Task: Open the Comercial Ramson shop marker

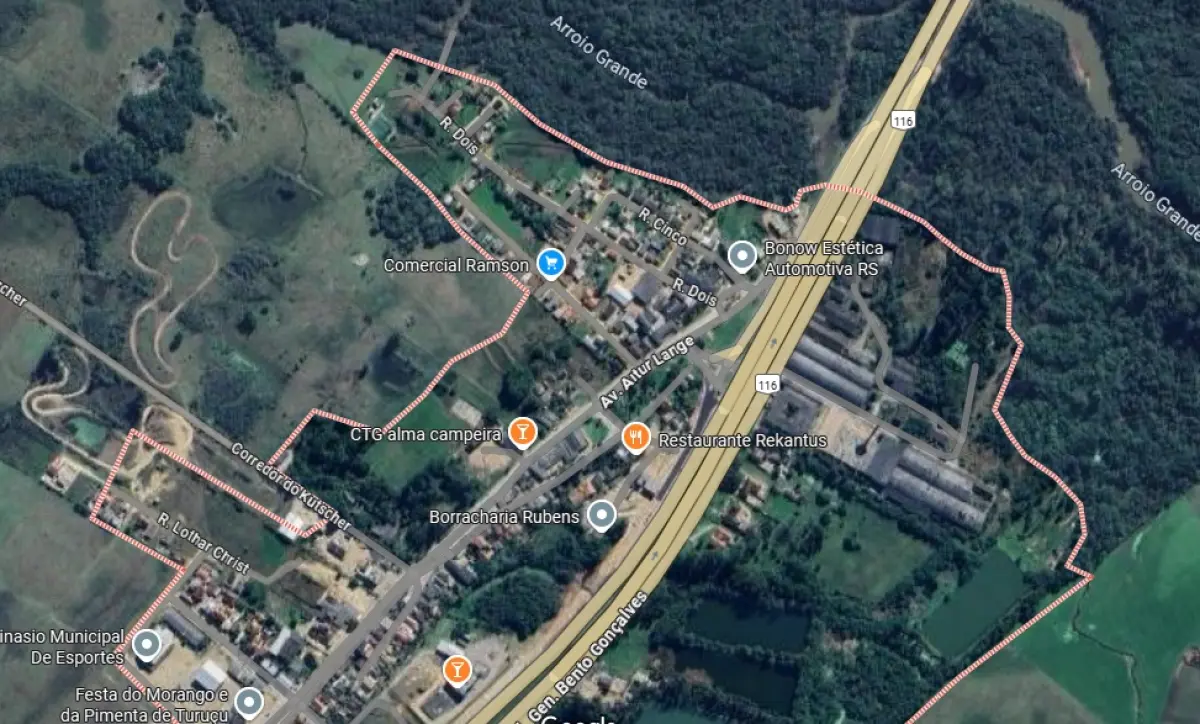Action: click(549, 263)
